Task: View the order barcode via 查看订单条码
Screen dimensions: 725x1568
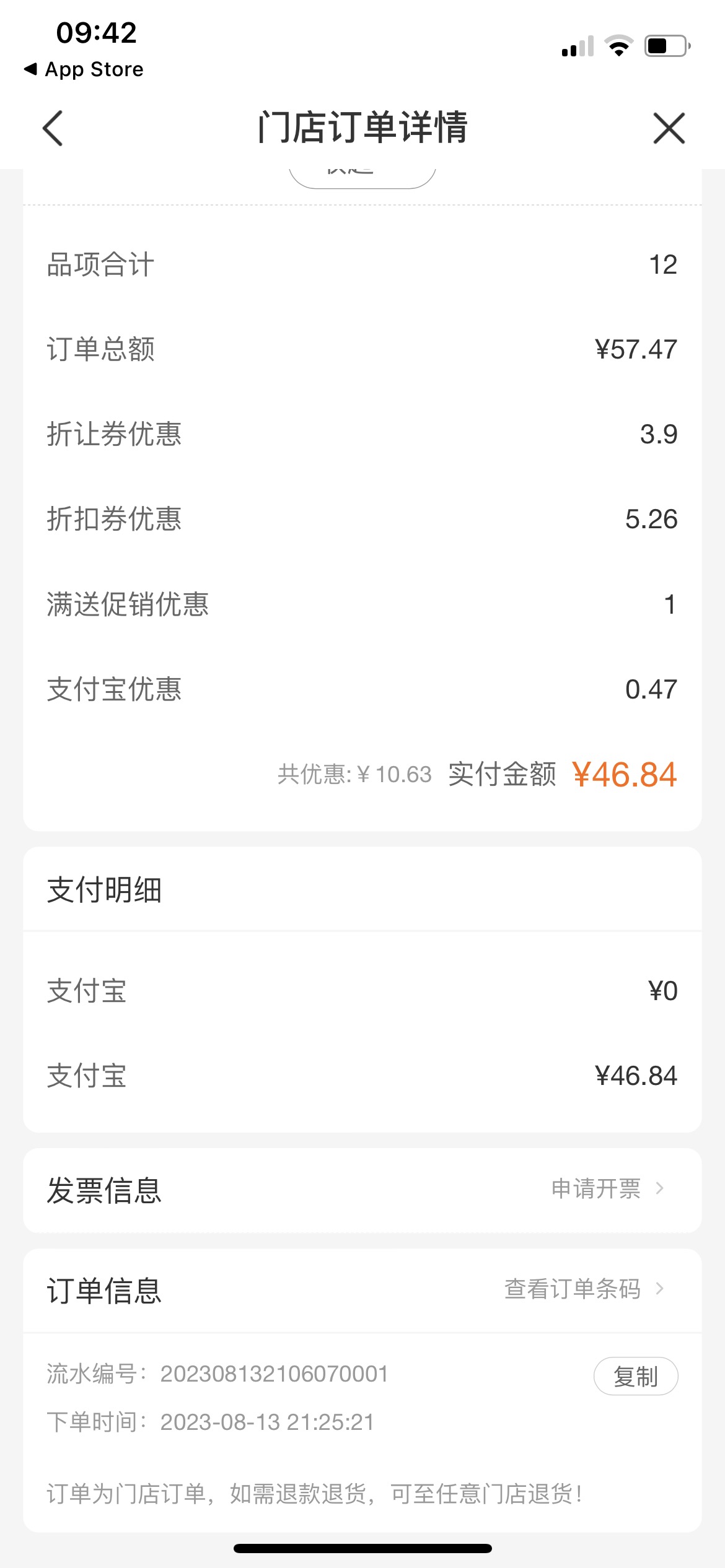Action: point(584,1289)
